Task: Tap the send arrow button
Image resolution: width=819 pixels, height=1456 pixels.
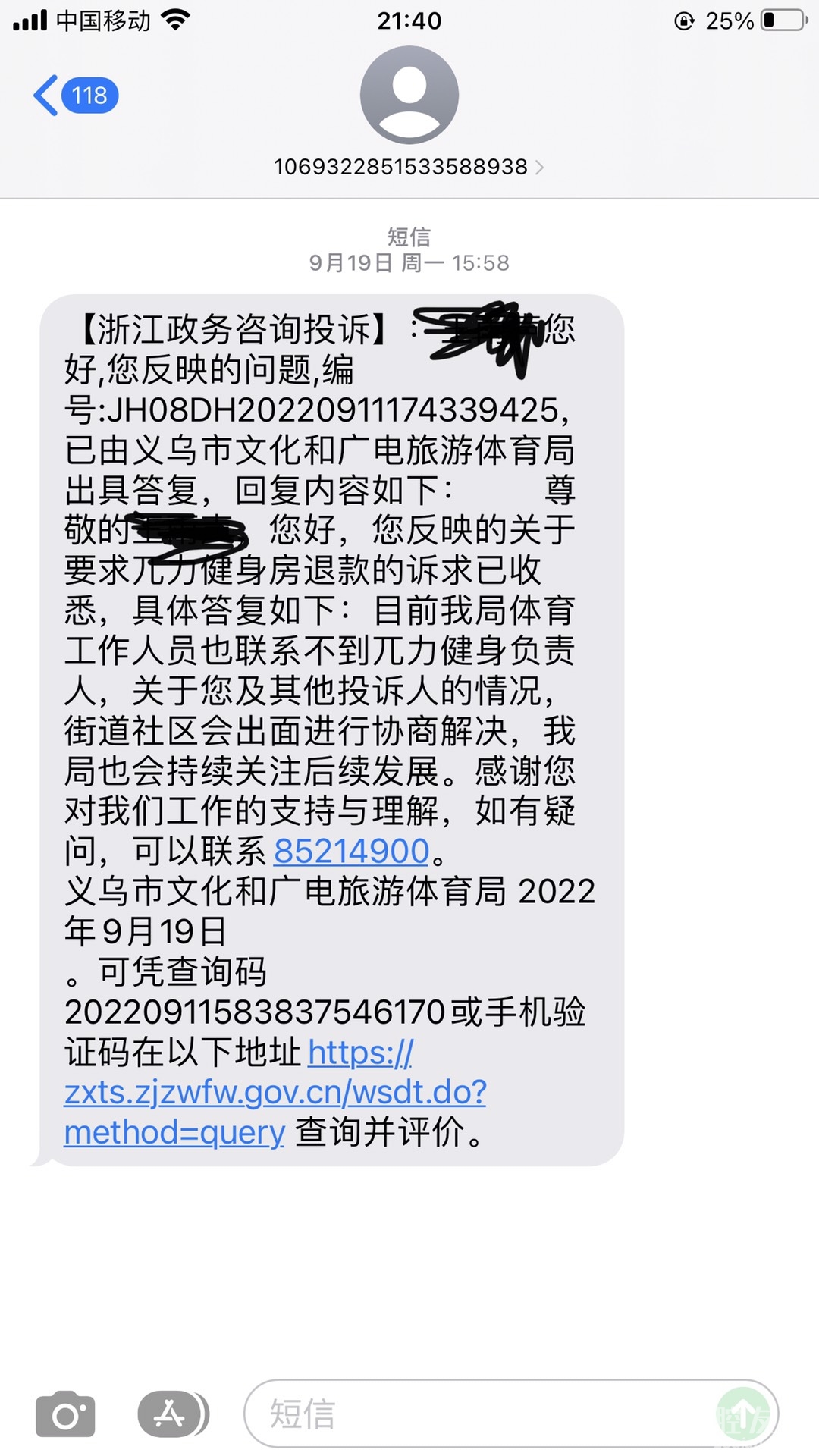Action: click(742, 1414)
